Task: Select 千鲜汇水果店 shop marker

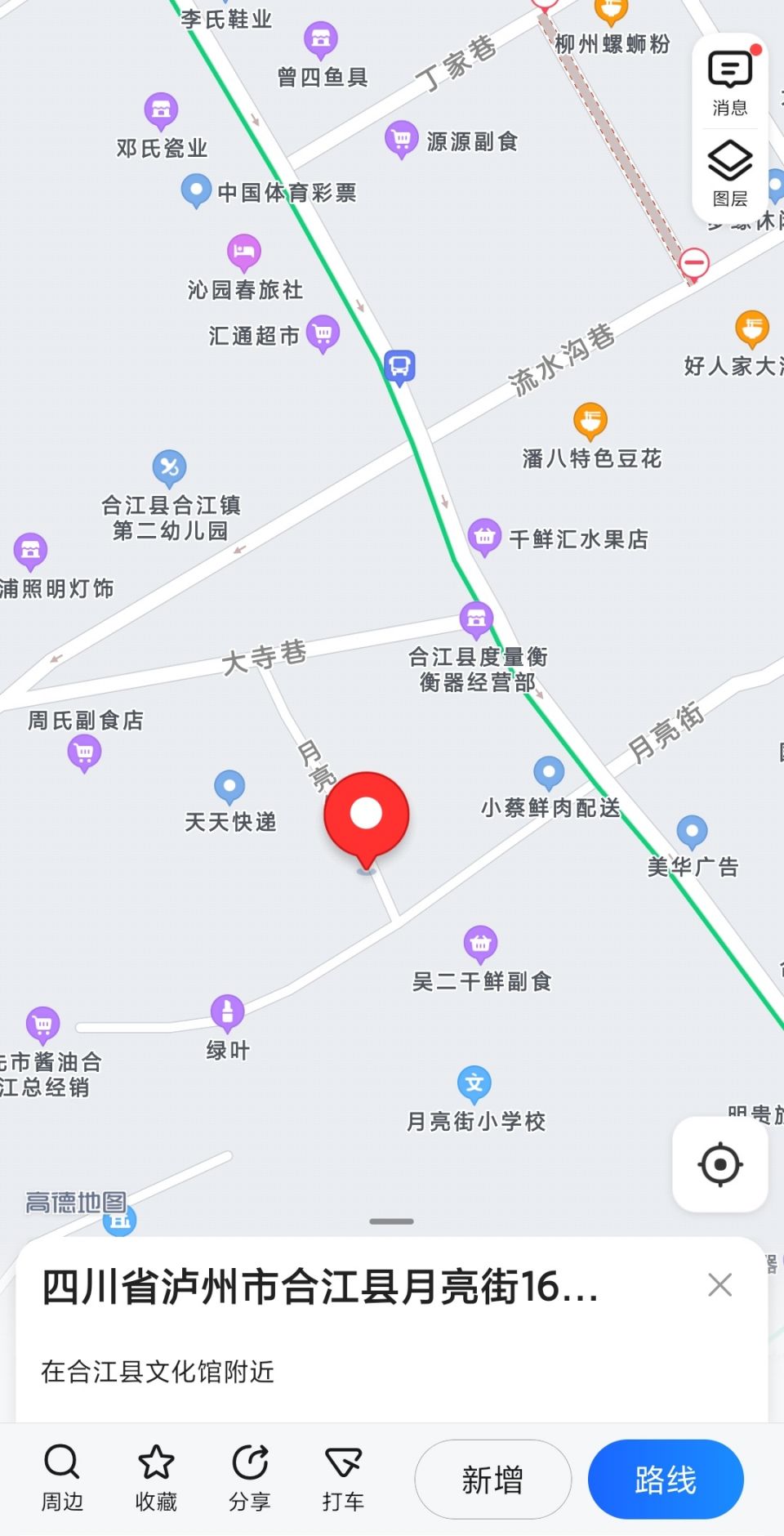Action: click(x=484, y=538)
